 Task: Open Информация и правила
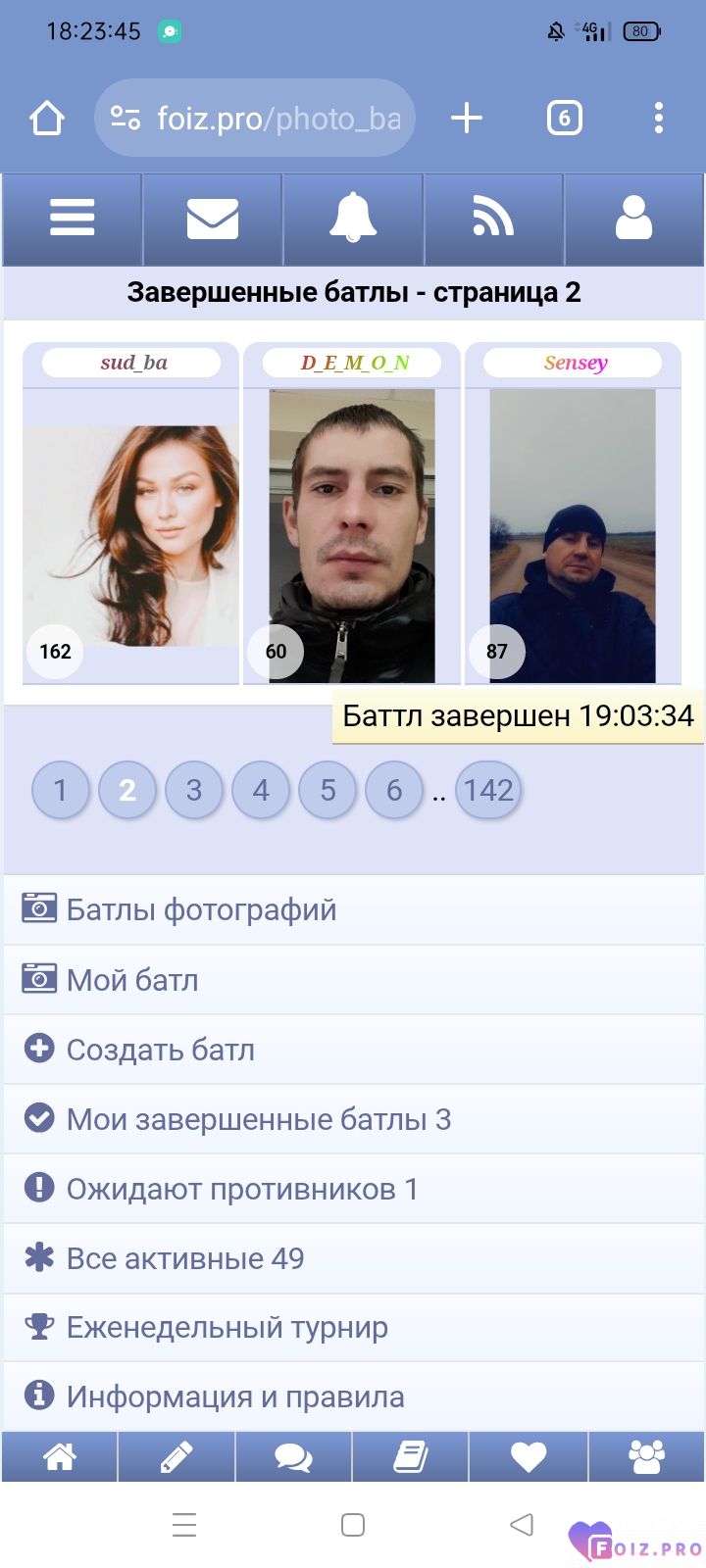click(x=234, y=1397)
